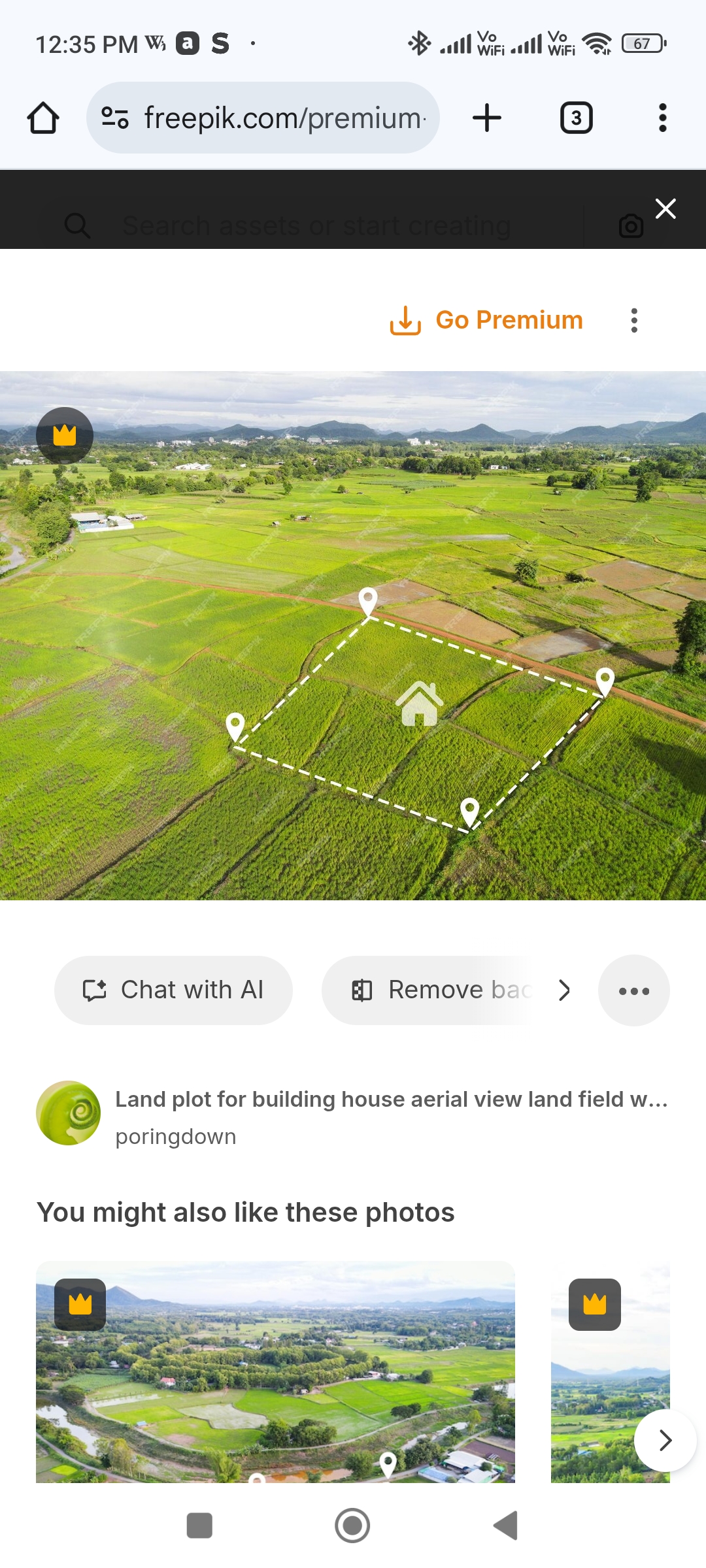This screenshot has height=1568, width=706.
Task: Click the download icon next to Go Premium
Action: point(405,319)
